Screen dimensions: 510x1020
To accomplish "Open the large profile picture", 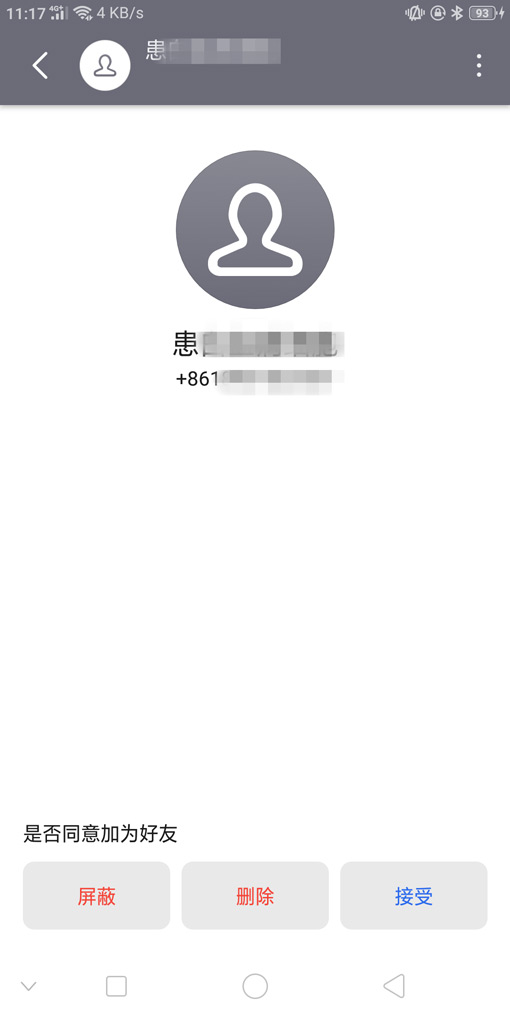I will coord(255,230).
